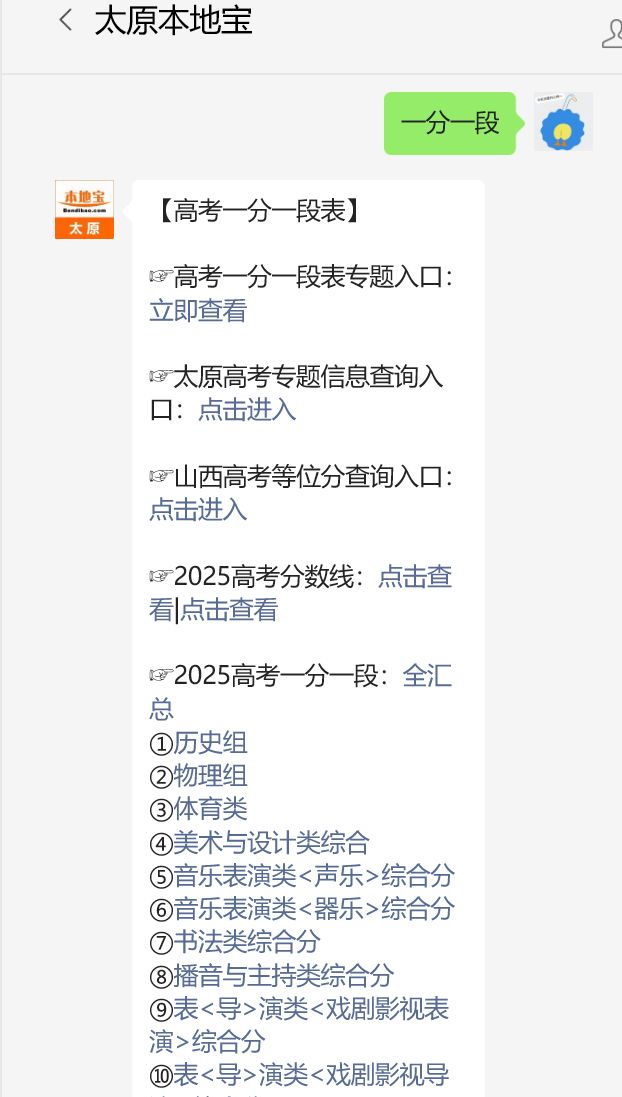Screen dimensions: 622x1097
Task: Tap 点击进入 for 太原高考专题信息查询
Action: pos(247,410)
